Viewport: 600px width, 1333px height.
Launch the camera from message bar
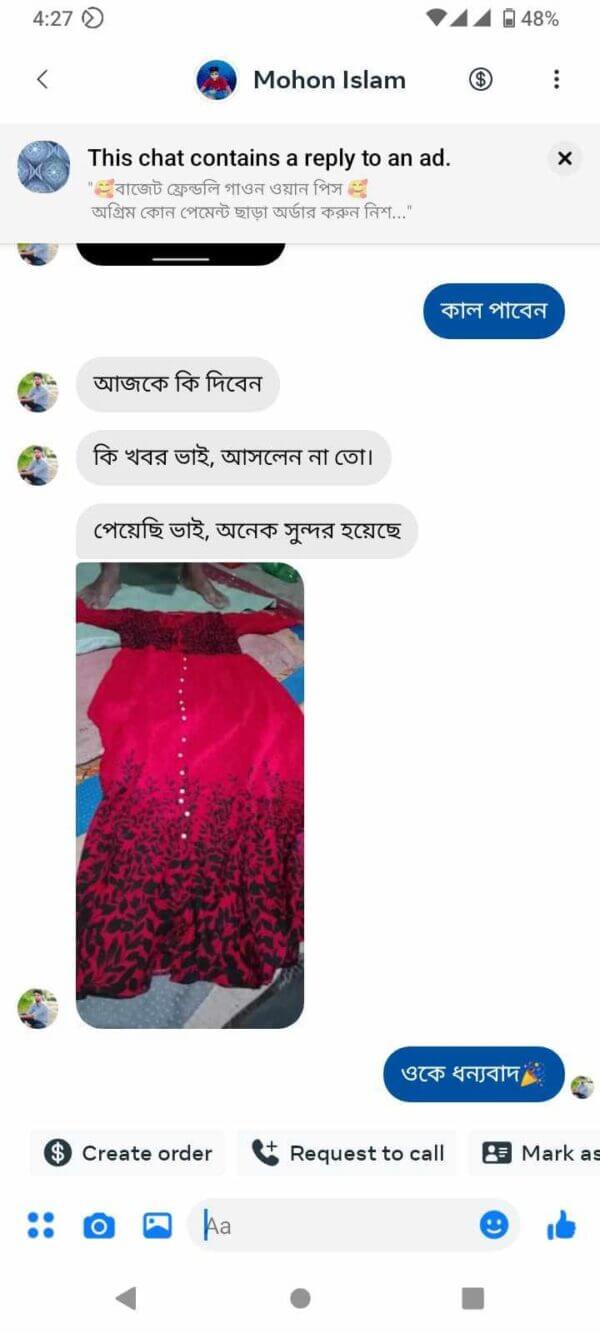point(98,1225)
